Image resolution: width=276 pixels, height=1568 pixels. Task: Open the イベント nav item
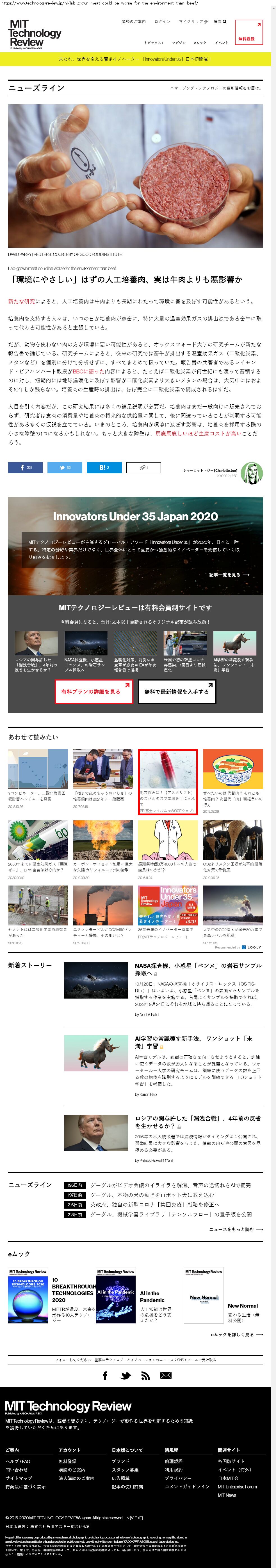[x=221, y=43]
